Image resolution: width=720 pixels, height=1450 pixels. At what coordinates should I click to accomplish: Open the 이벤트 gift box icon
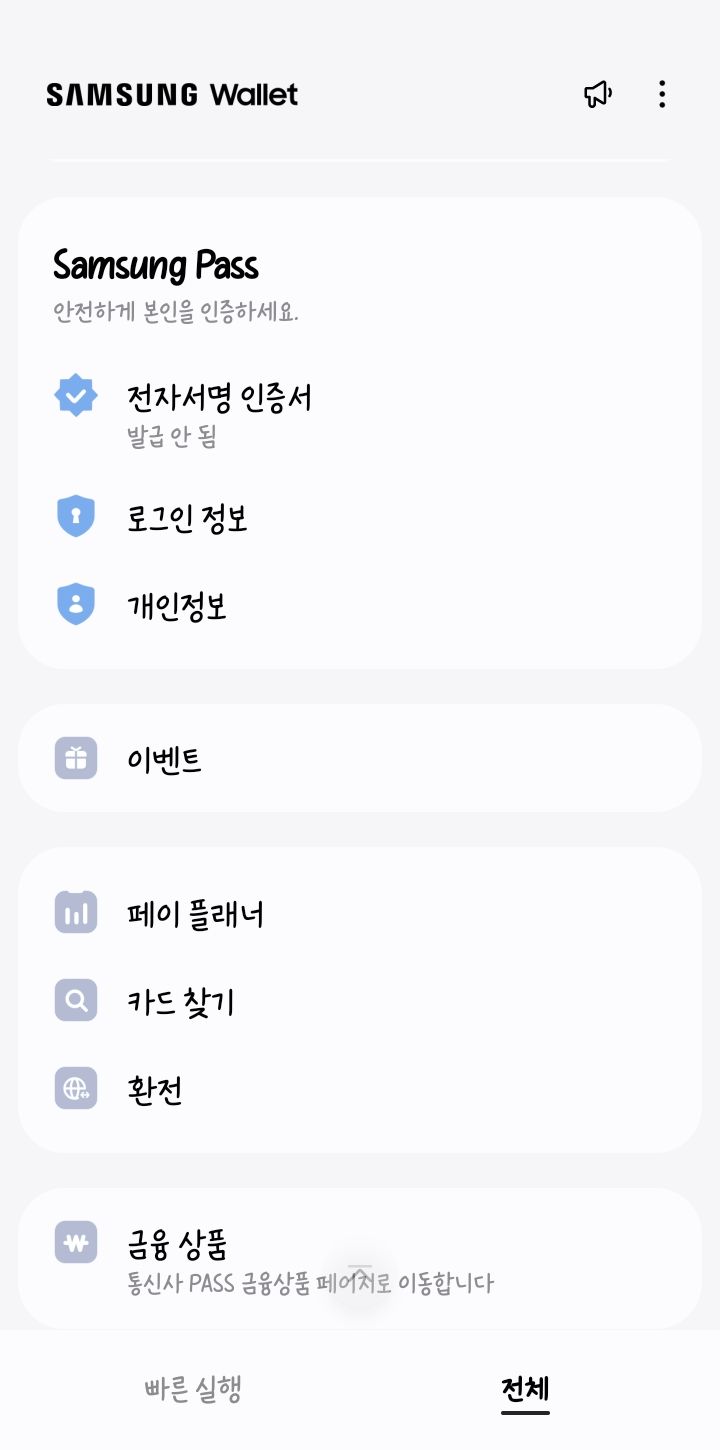click(x=75, y=757)
